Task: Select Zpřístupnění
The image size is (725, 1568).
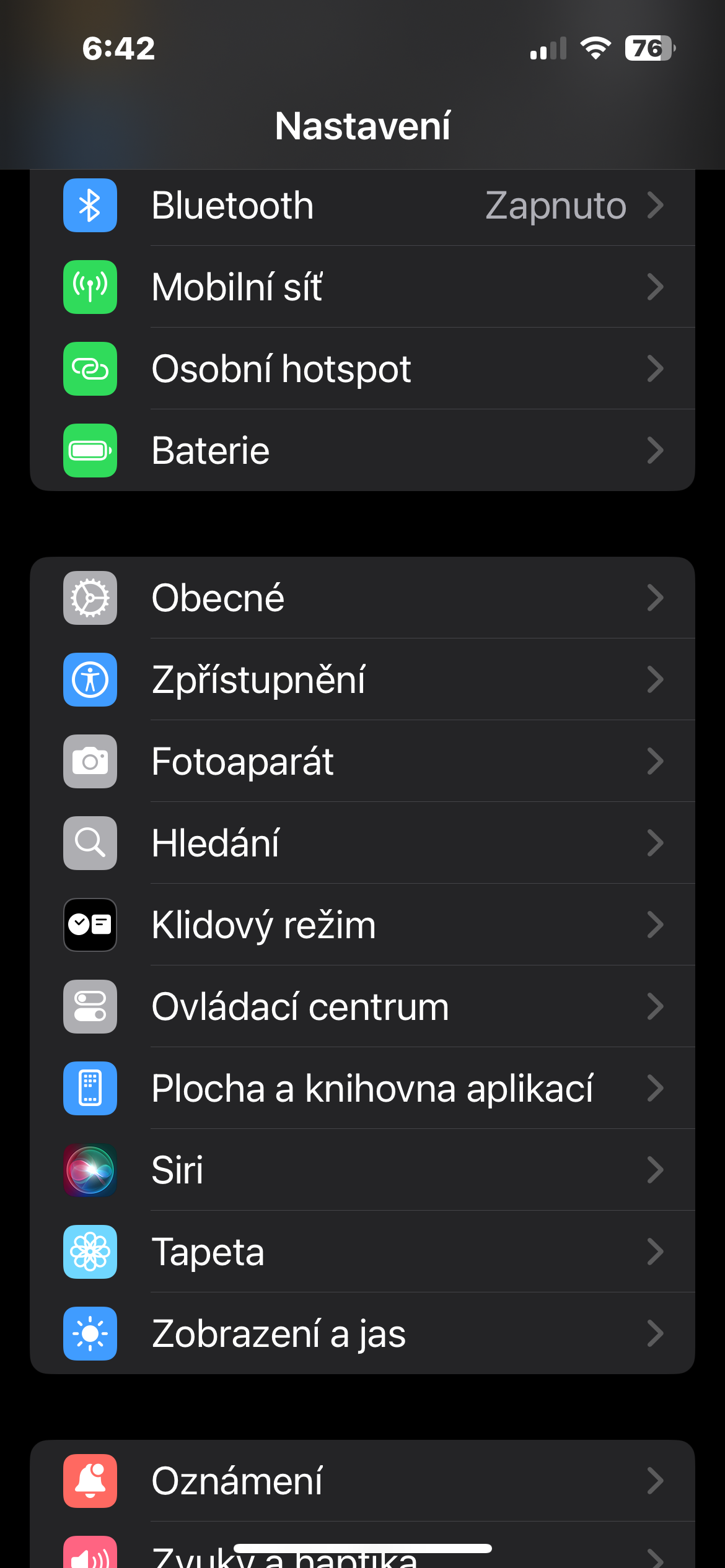Action: [x=362, y=679]
